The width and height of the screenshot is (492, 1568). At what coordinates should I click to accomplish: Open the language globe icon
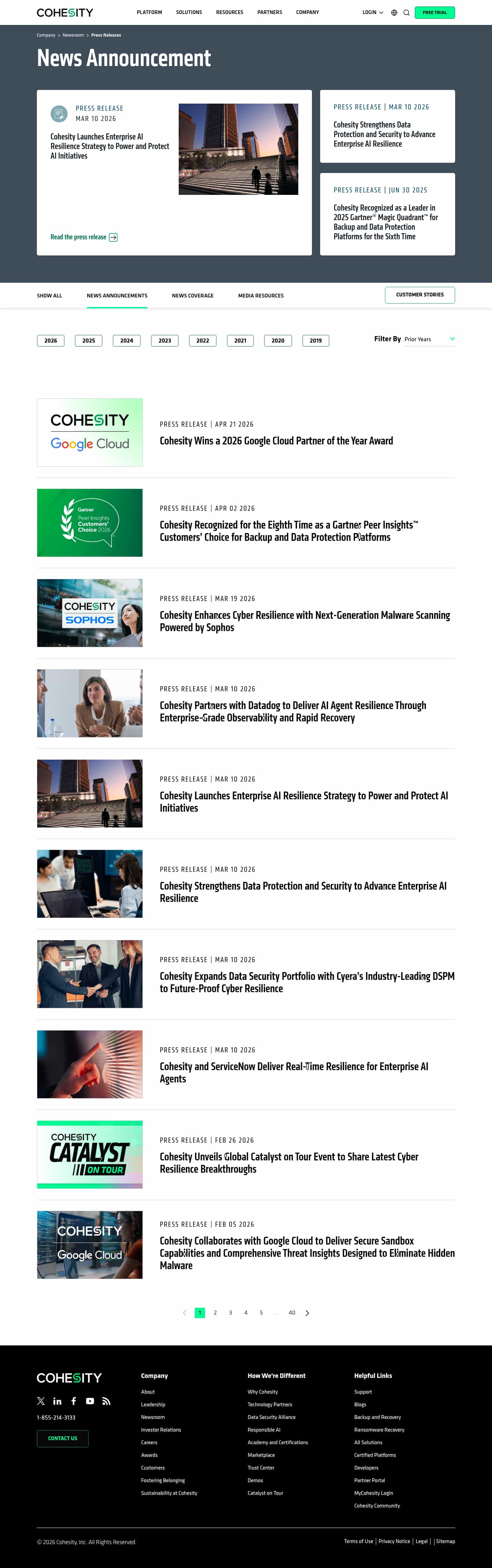pyautogui.click(x=394, y=13)
